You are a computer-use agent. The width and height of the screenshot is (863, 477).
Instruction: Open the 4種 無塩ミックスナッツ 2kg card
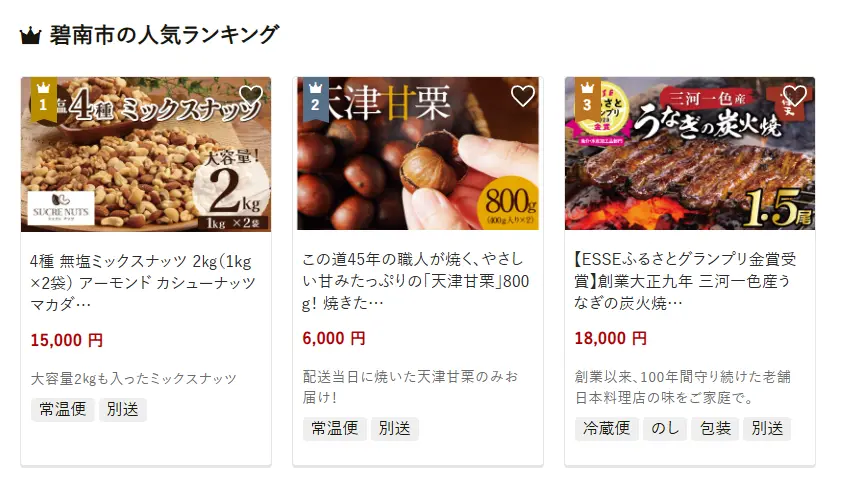point(144,281)
